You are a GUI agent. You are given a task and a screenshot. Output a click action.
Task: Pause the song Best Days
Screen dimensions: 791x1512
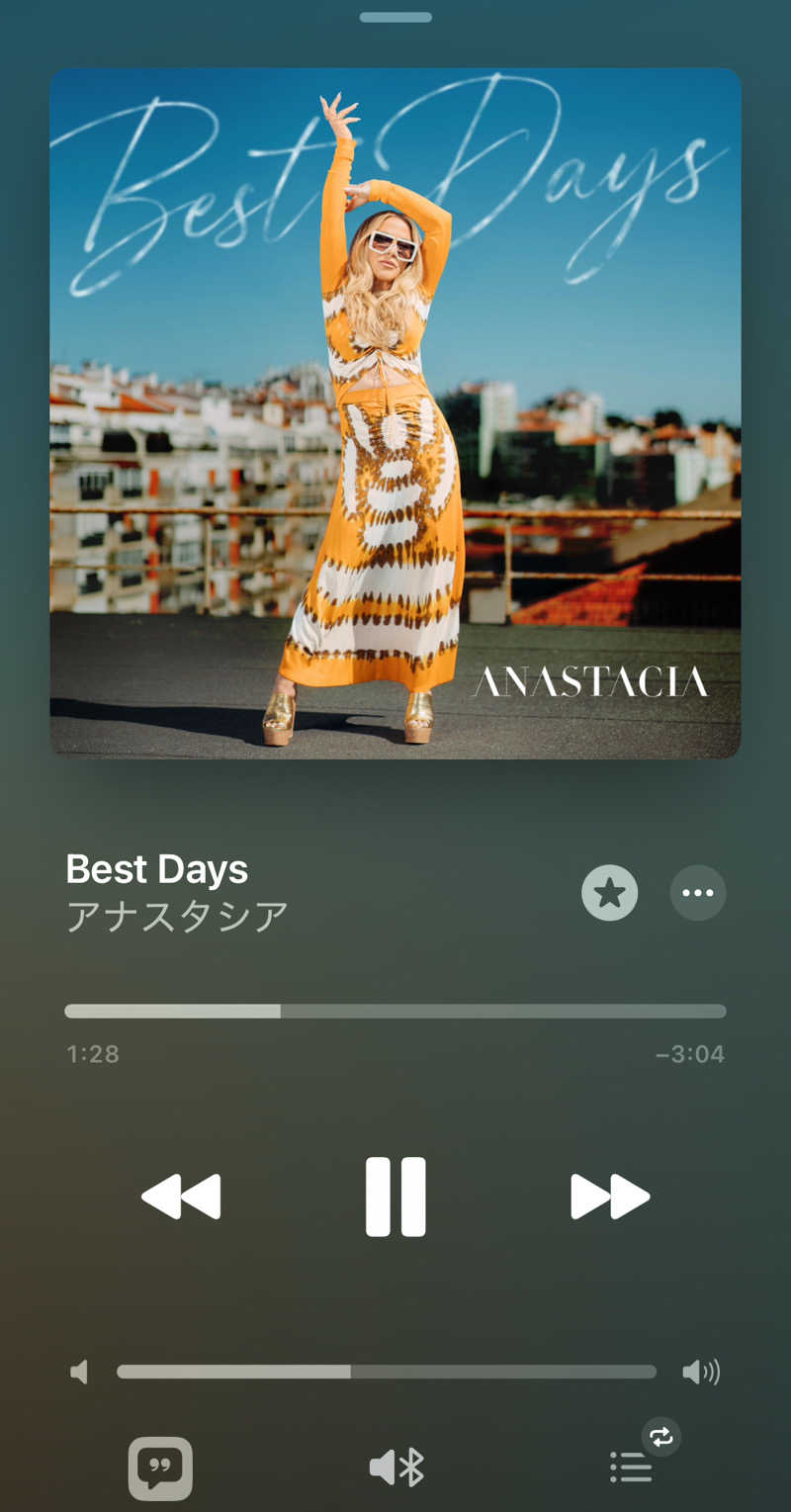coord(395,1197)
